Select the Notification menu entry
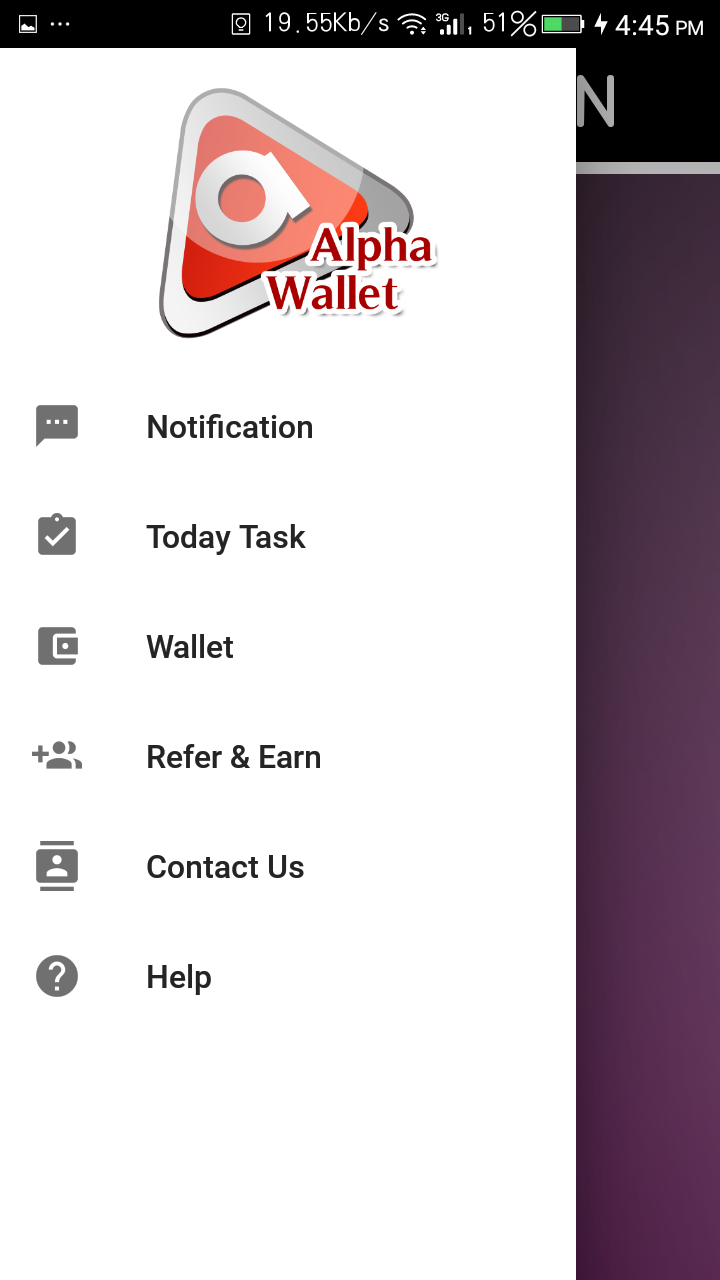 click(x=229, y=427)
